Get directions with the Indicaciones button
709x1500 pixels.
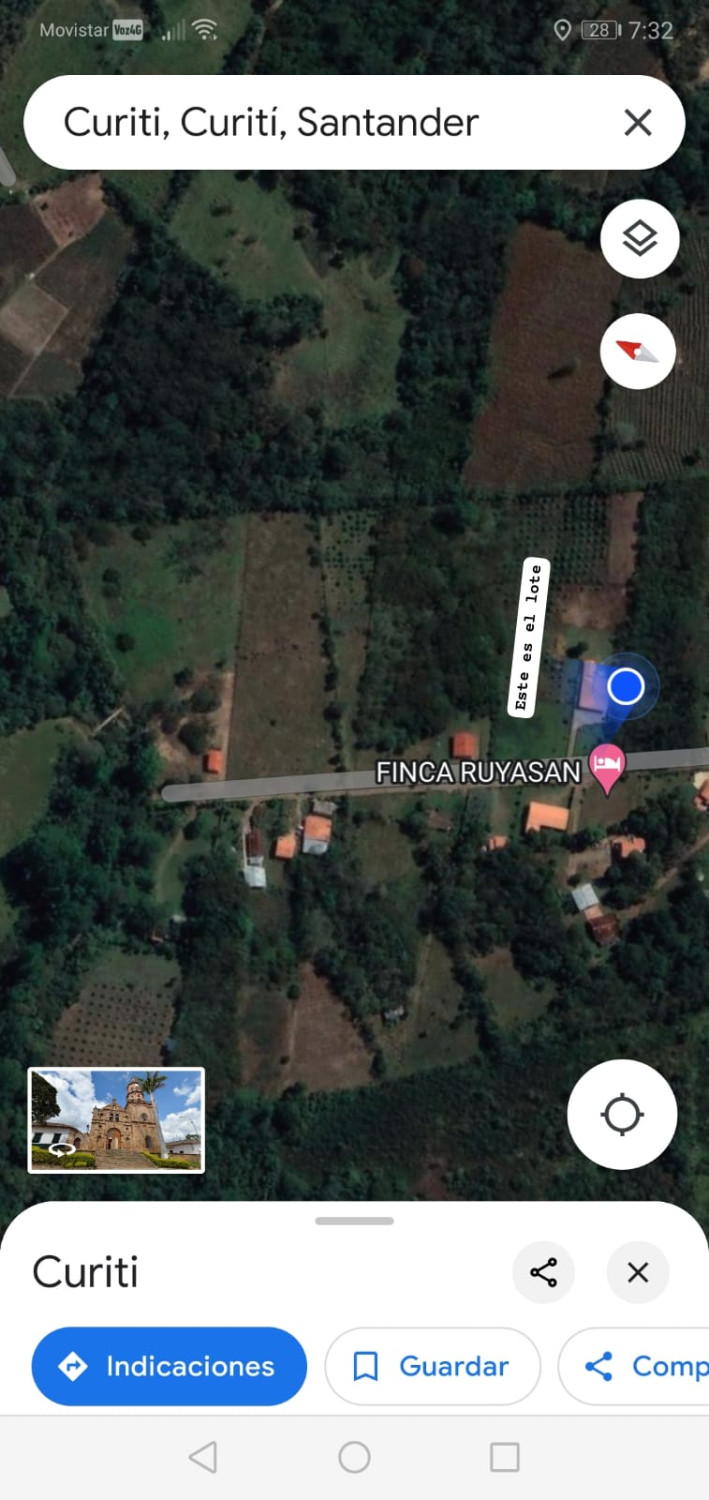[x=169, y=1366]
